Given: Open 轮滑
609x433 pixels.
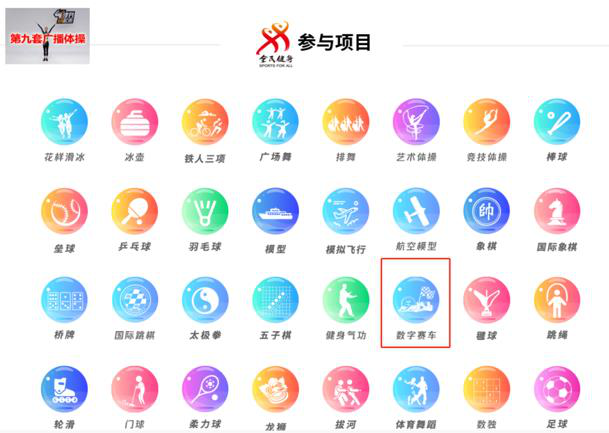Looking at the screenshot, I should pyautogui.click(x=64, y=389).
